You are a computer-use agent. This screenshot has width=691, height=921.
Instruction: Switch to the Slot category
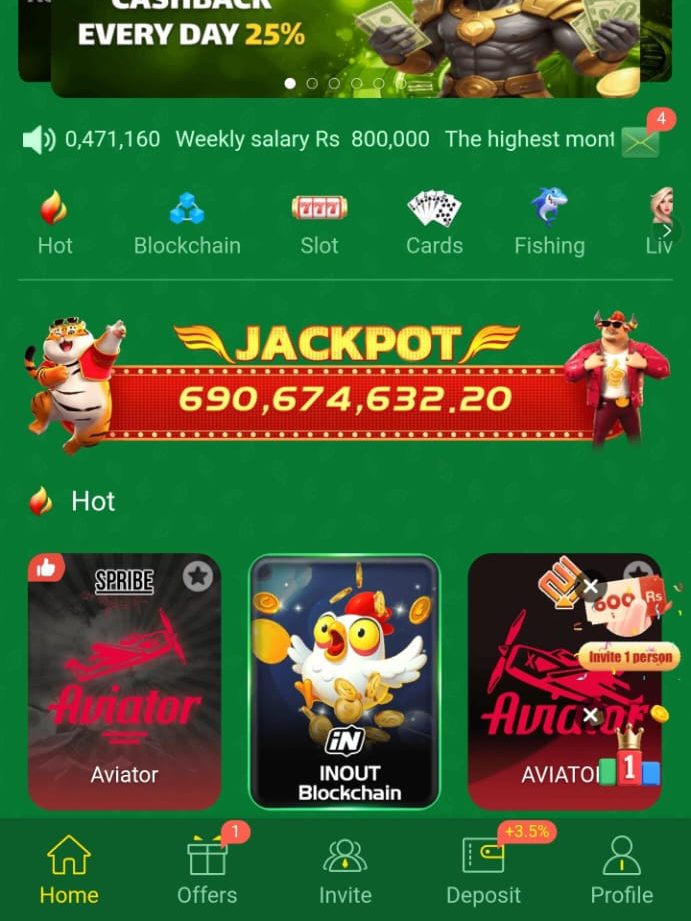point(319,223)
